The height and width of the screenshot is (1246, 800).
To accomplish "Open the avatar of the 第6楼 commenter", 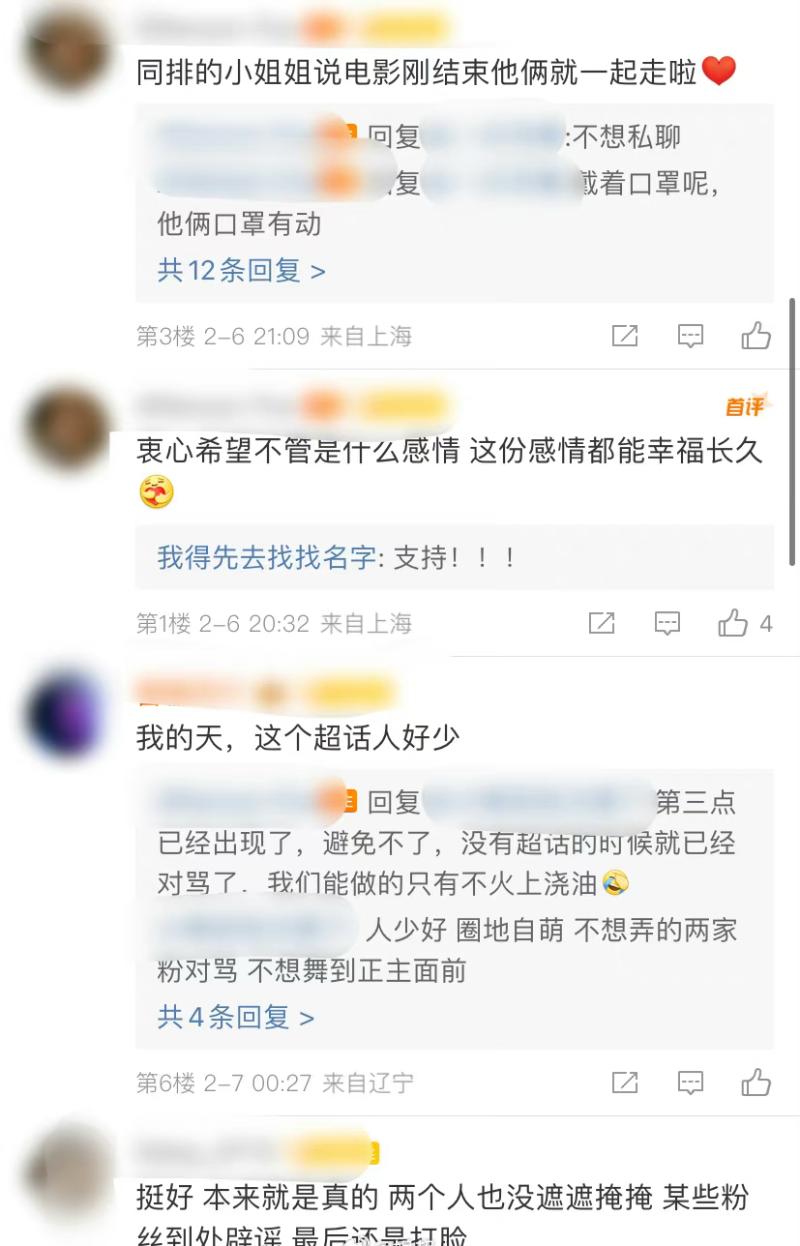I will (66, 715).
